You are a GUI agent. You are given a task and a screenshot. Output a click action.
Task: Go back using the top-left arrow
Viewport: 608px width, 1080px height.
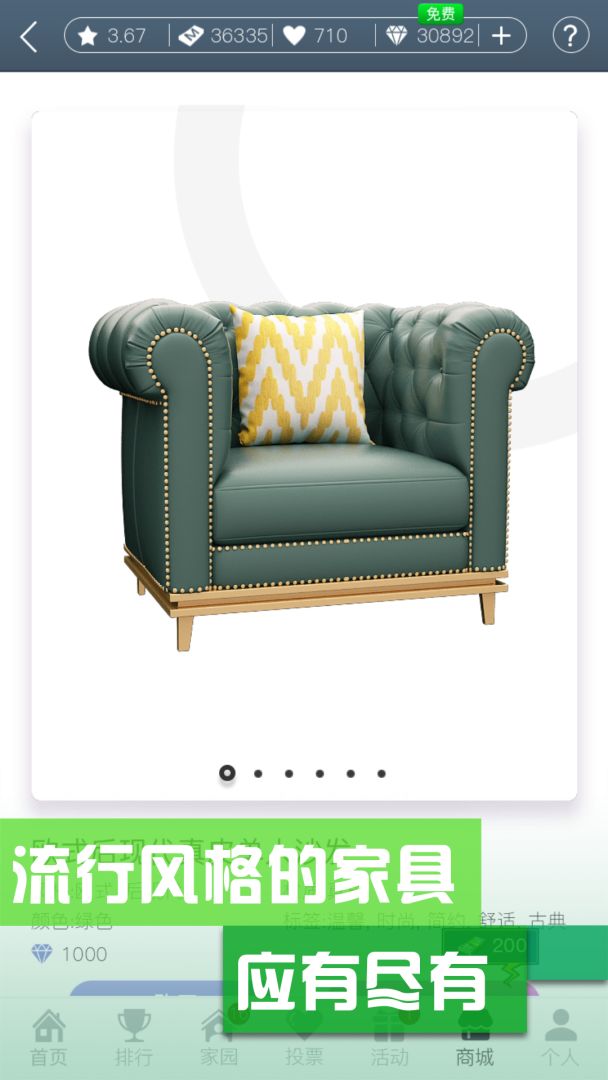point(28,37)
